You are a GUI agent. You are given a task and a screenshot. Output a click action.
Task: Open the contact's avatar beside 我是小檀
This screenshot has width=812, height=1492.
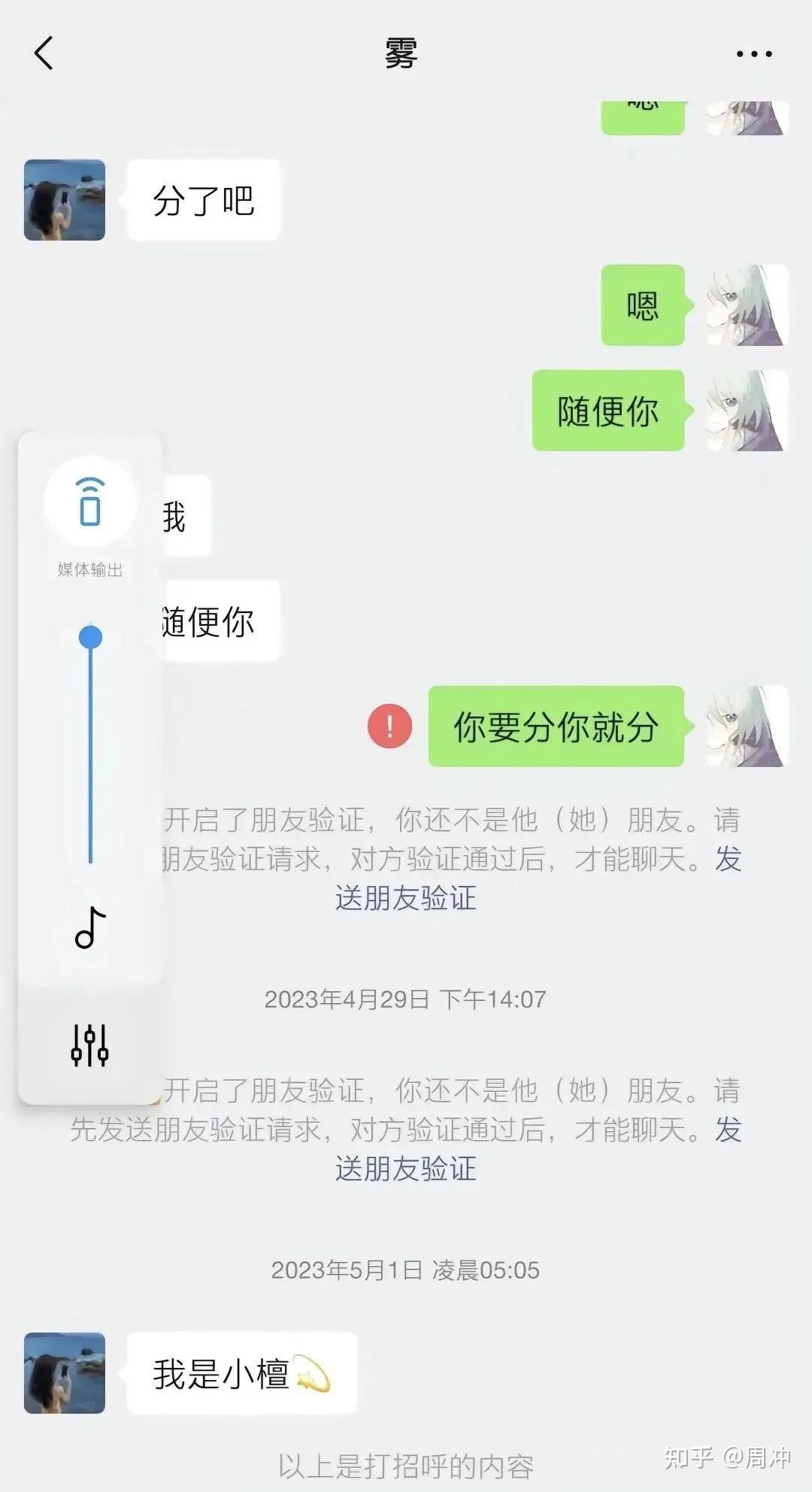coord(65,1373)
